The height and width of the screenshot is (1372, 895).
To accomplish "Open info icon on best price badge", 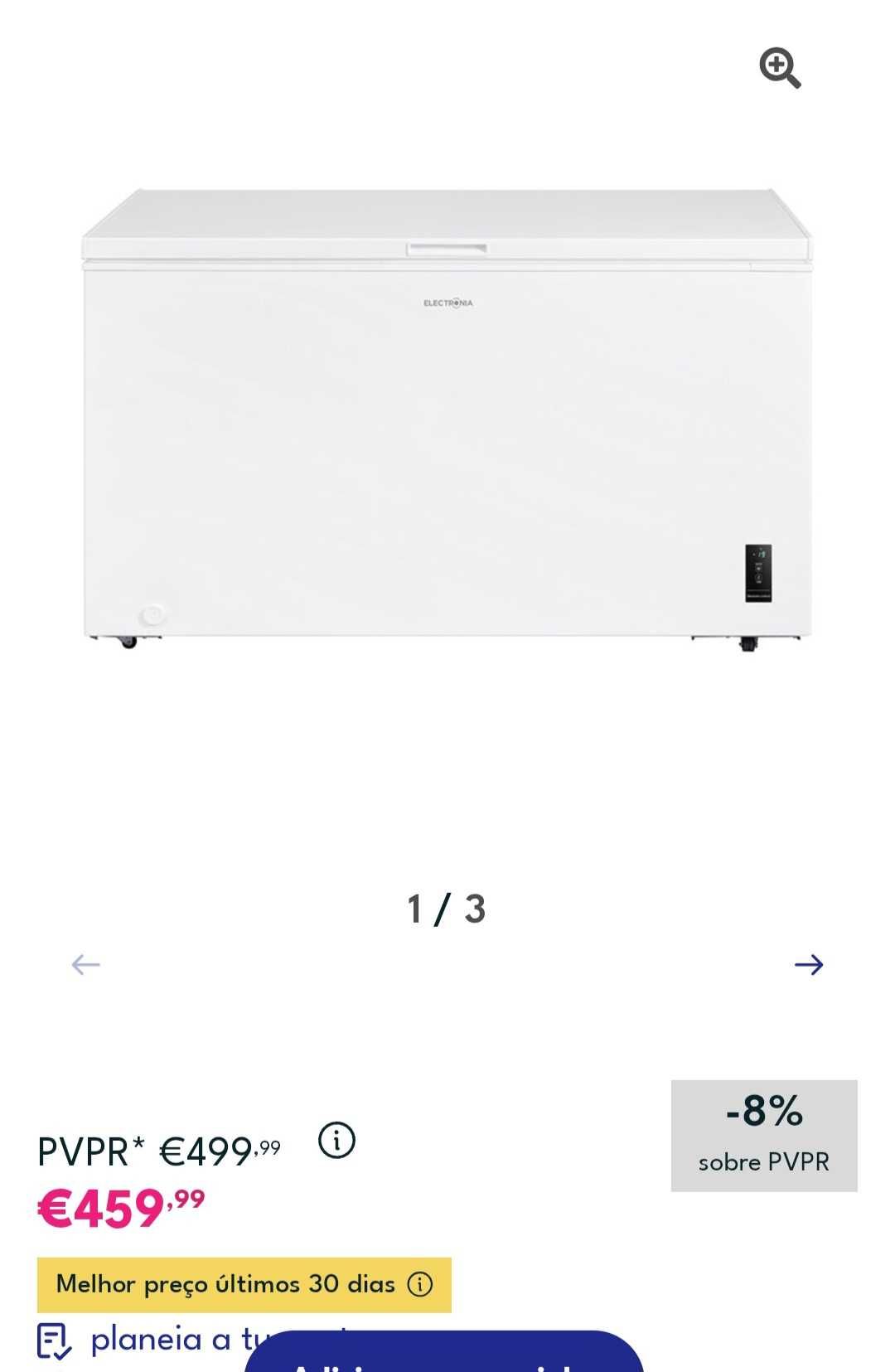I will click(x=420, y=1284).
